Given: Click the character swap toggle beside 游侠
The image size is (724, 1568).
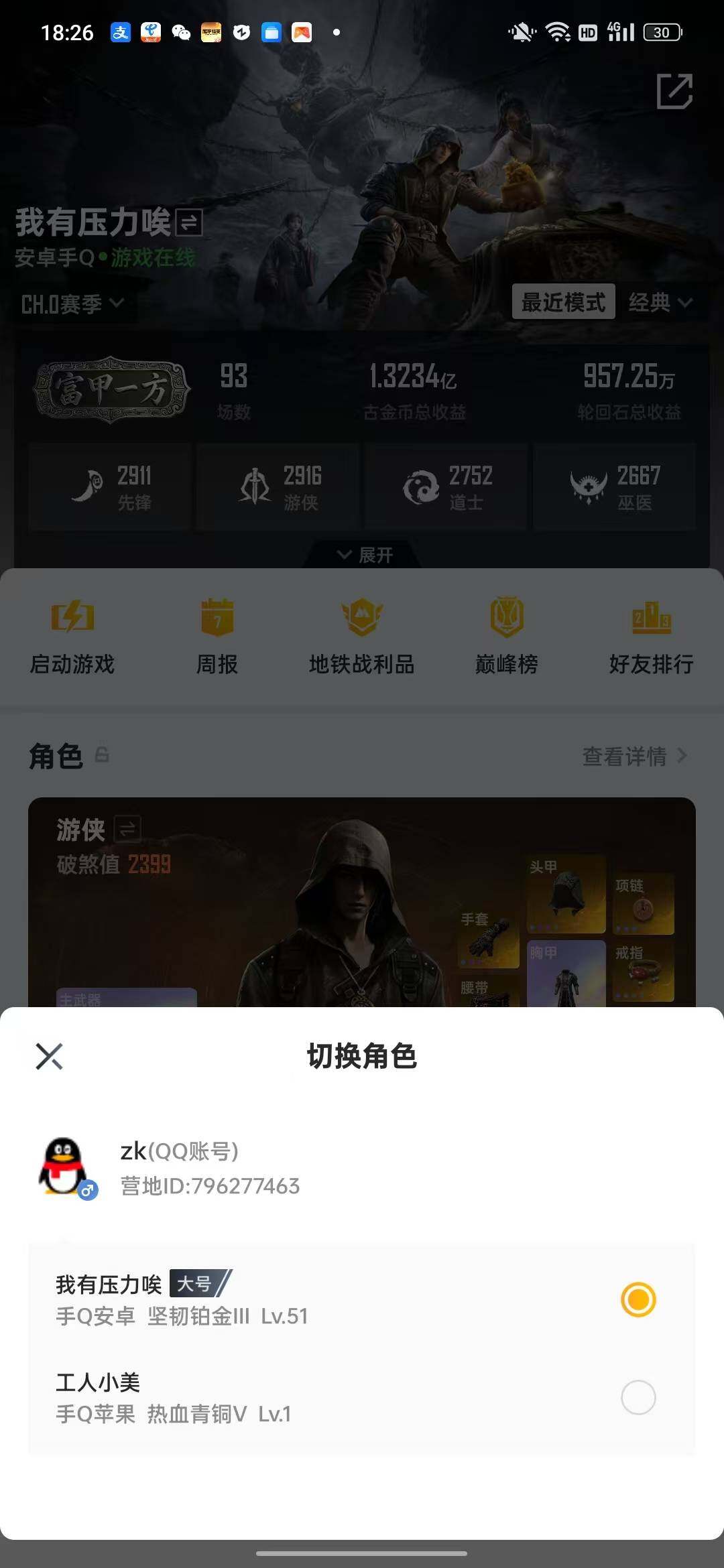Looking at the screenshot, I should [127, 830].
